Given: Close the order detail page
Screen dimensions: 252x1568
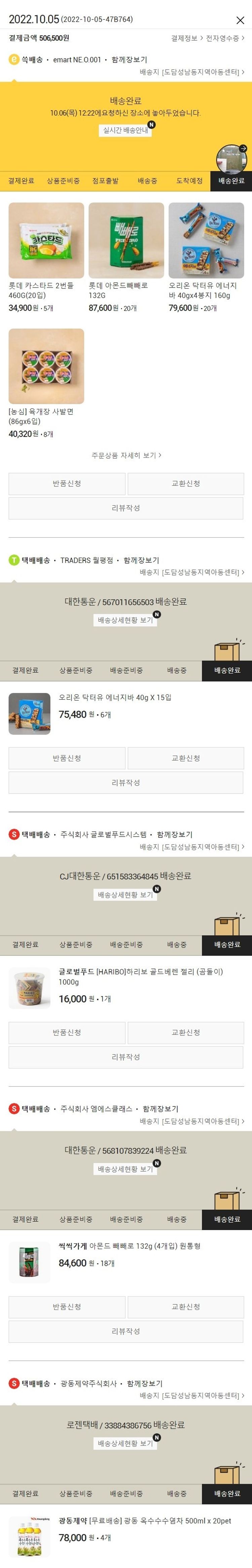Looking at the screenshot, I should [240, 20].
